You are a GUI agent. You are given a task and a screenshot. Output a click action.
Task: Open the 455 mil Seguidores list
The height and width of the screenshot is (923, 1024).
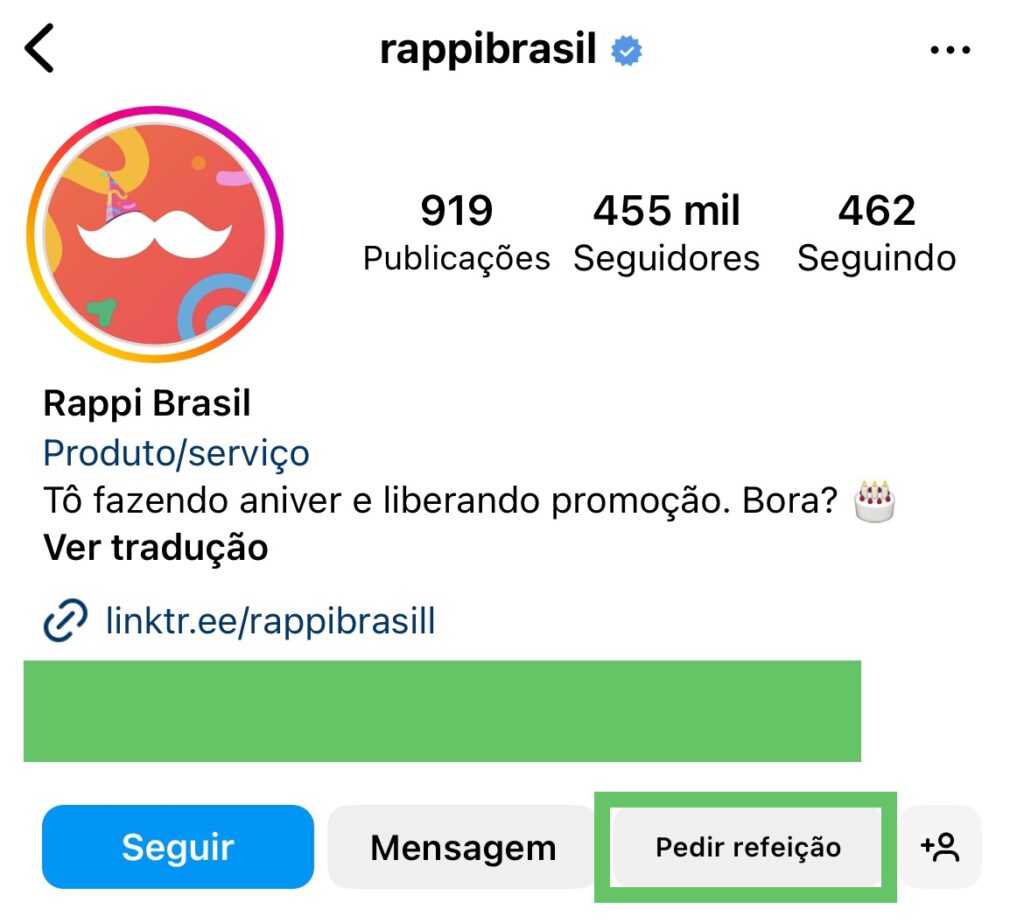pos(666,233)
